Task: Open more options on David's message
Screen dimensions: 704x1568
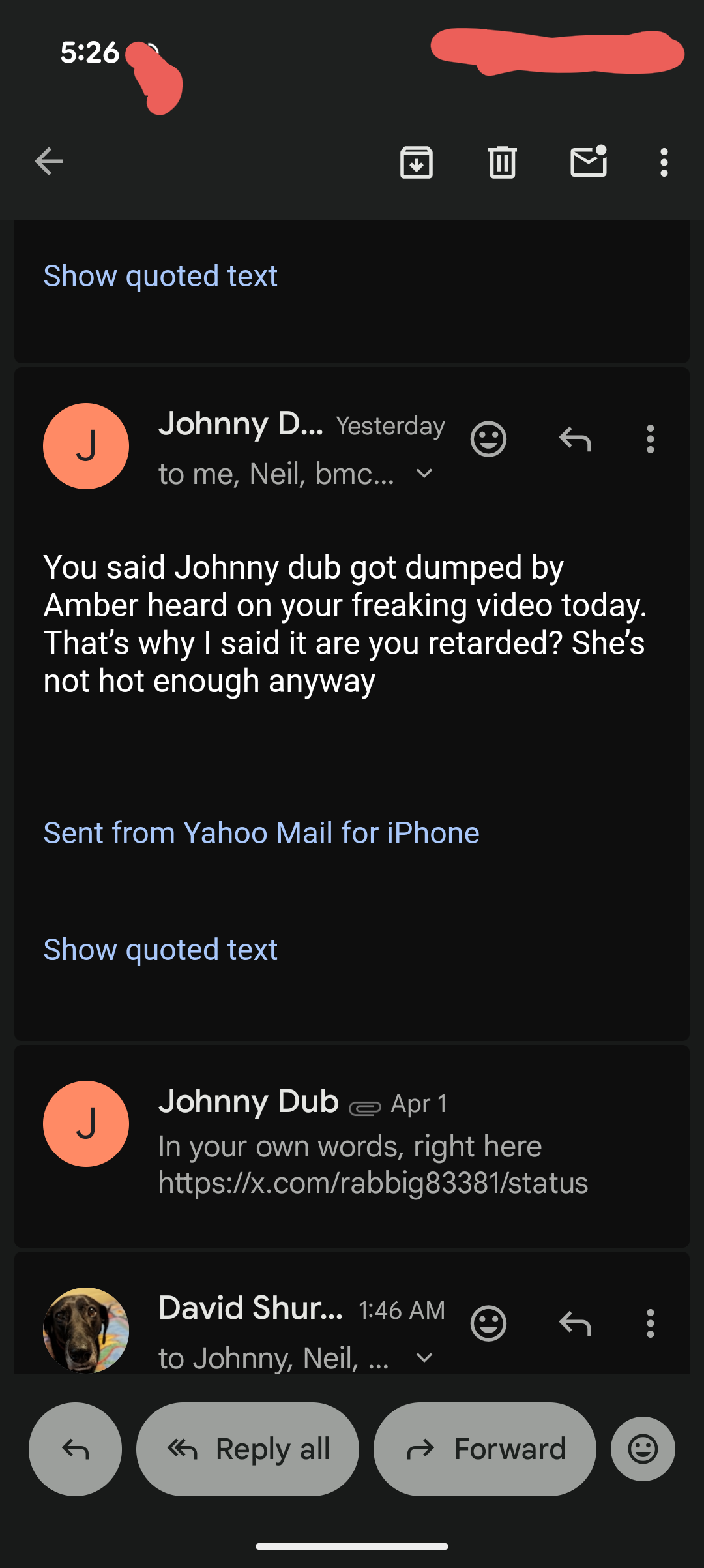Action: [x=650, y=1323]
